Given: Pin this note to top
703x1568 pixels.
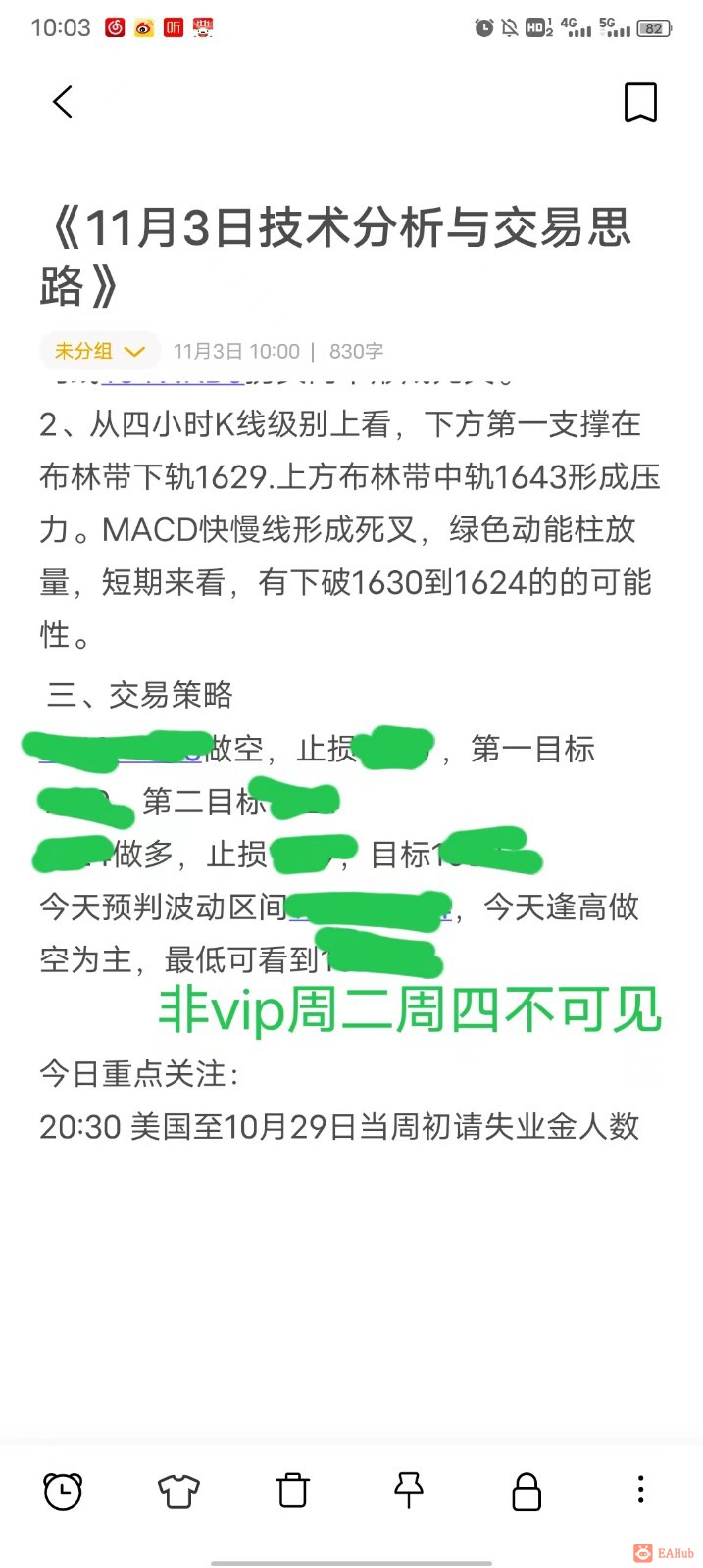Looking at the screenshot, I should [409, 1491].
